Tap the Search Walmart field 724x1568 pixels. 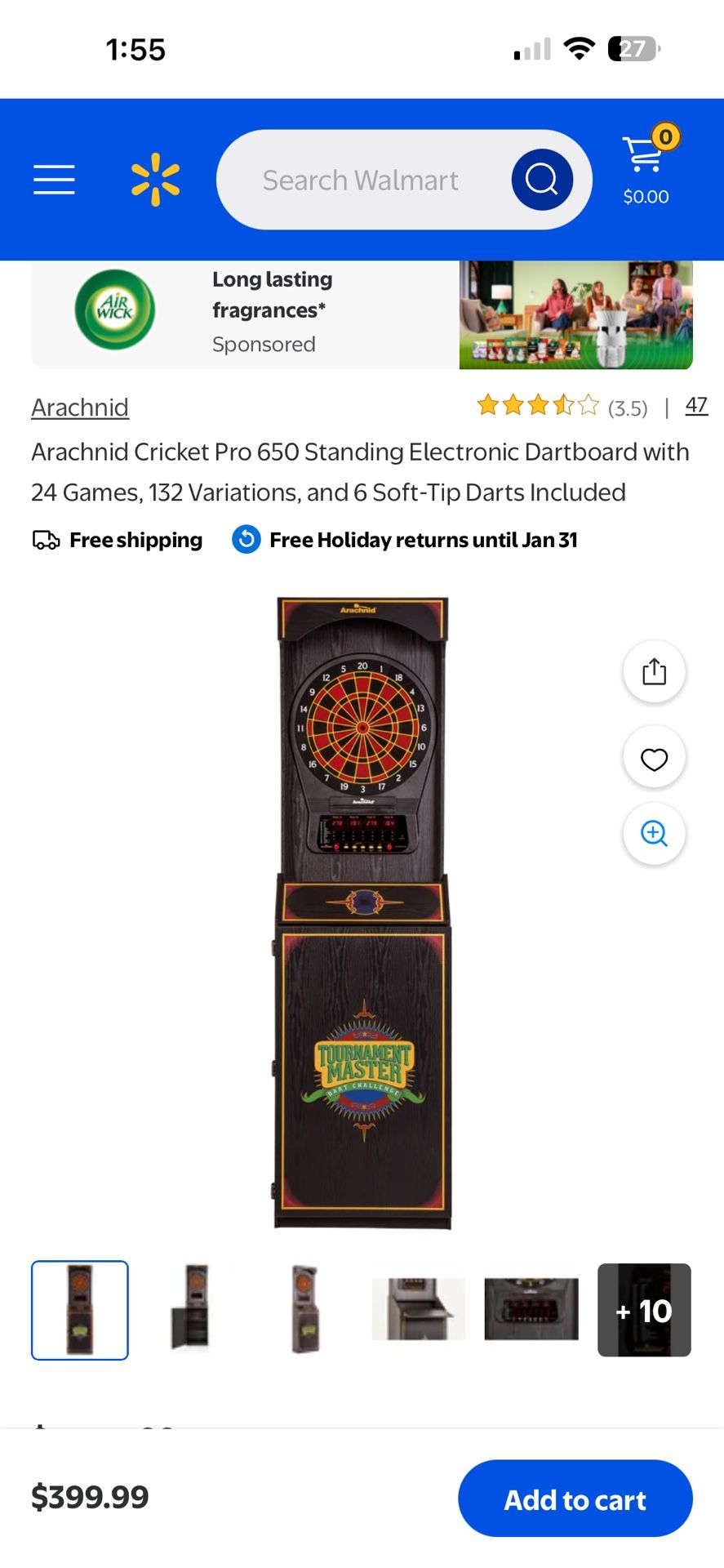(360, 180)
